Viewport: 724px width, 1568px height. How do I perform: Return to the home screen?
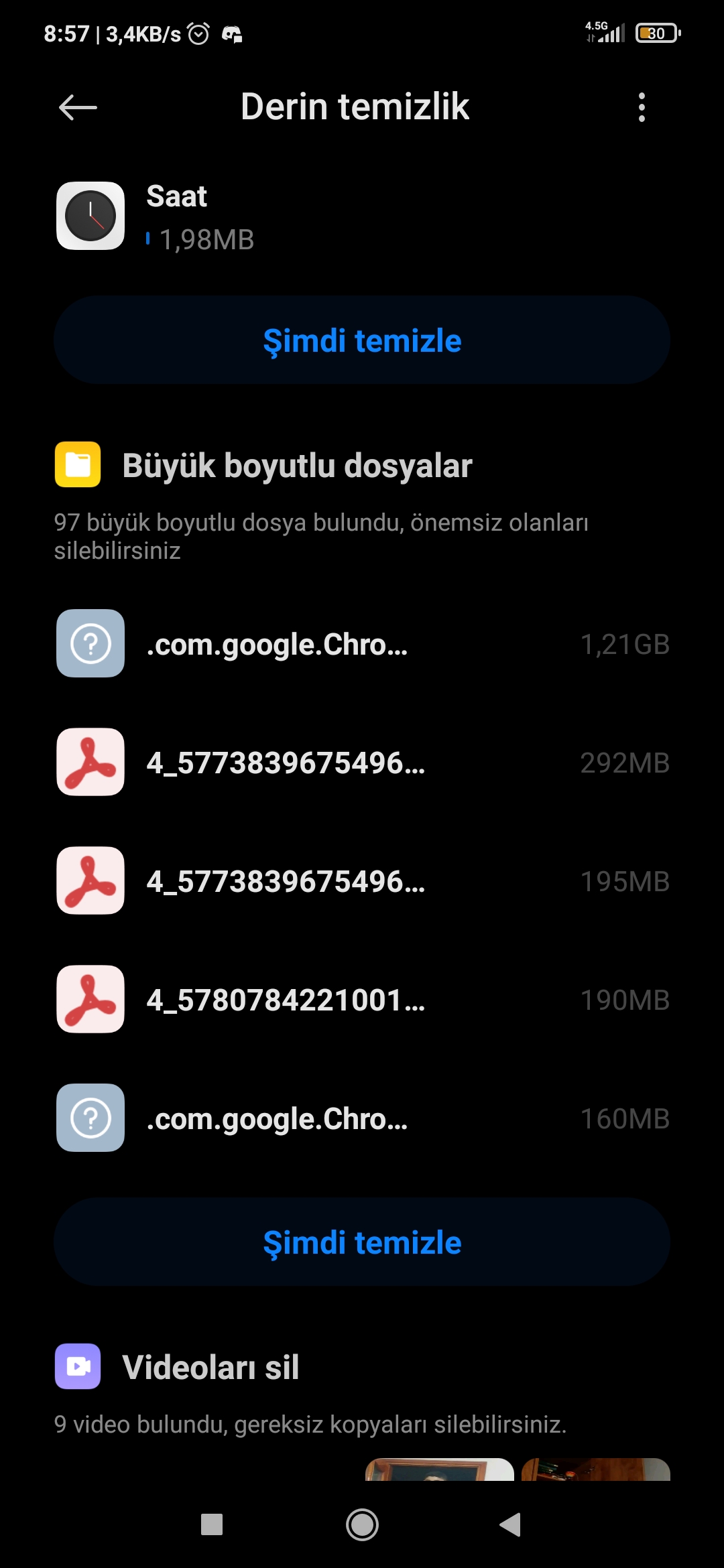[x=362, y=1524]
